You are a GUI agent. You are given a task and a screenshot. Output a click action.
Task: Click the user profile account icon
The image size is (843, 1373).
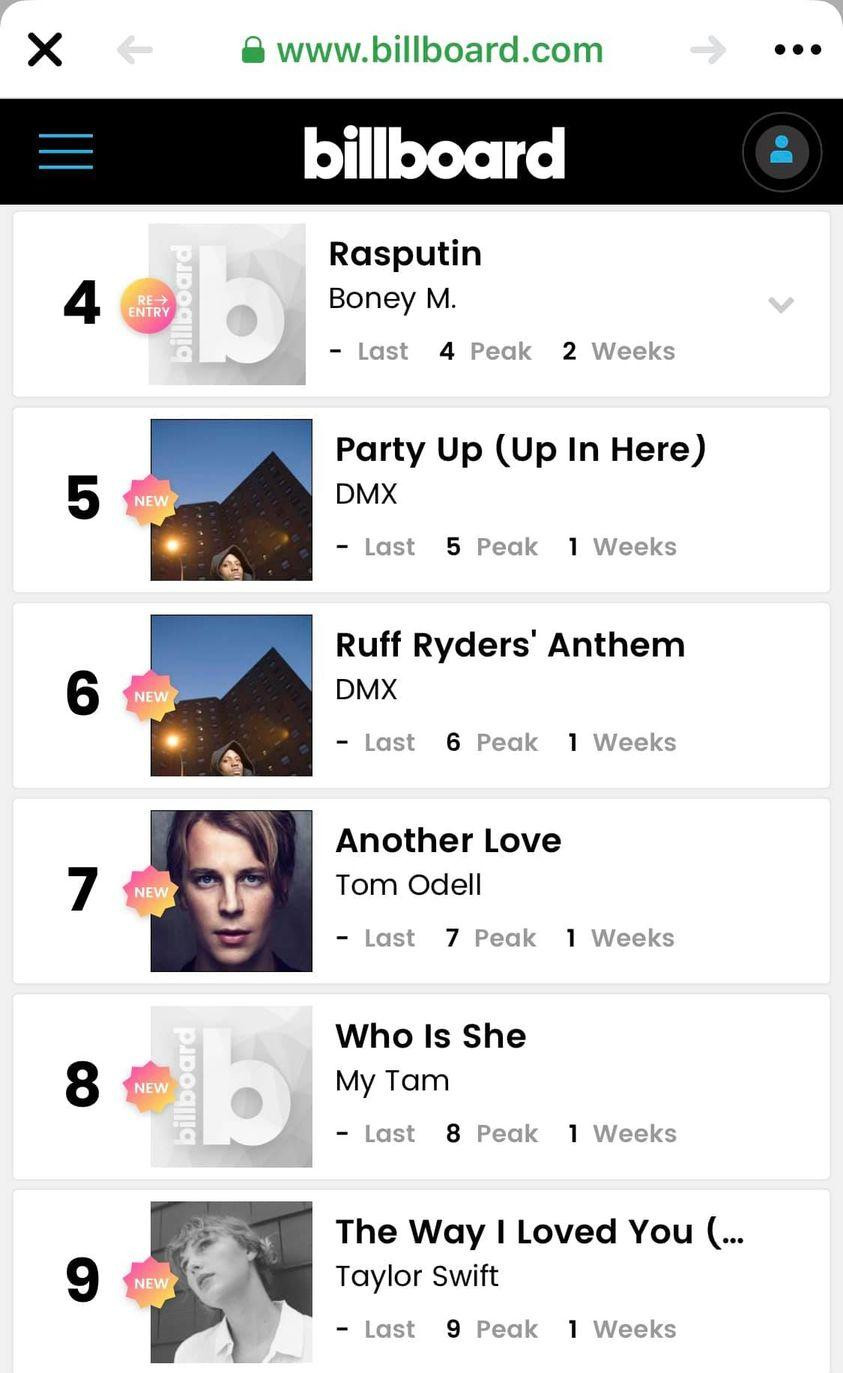click(x=781, y=151)
